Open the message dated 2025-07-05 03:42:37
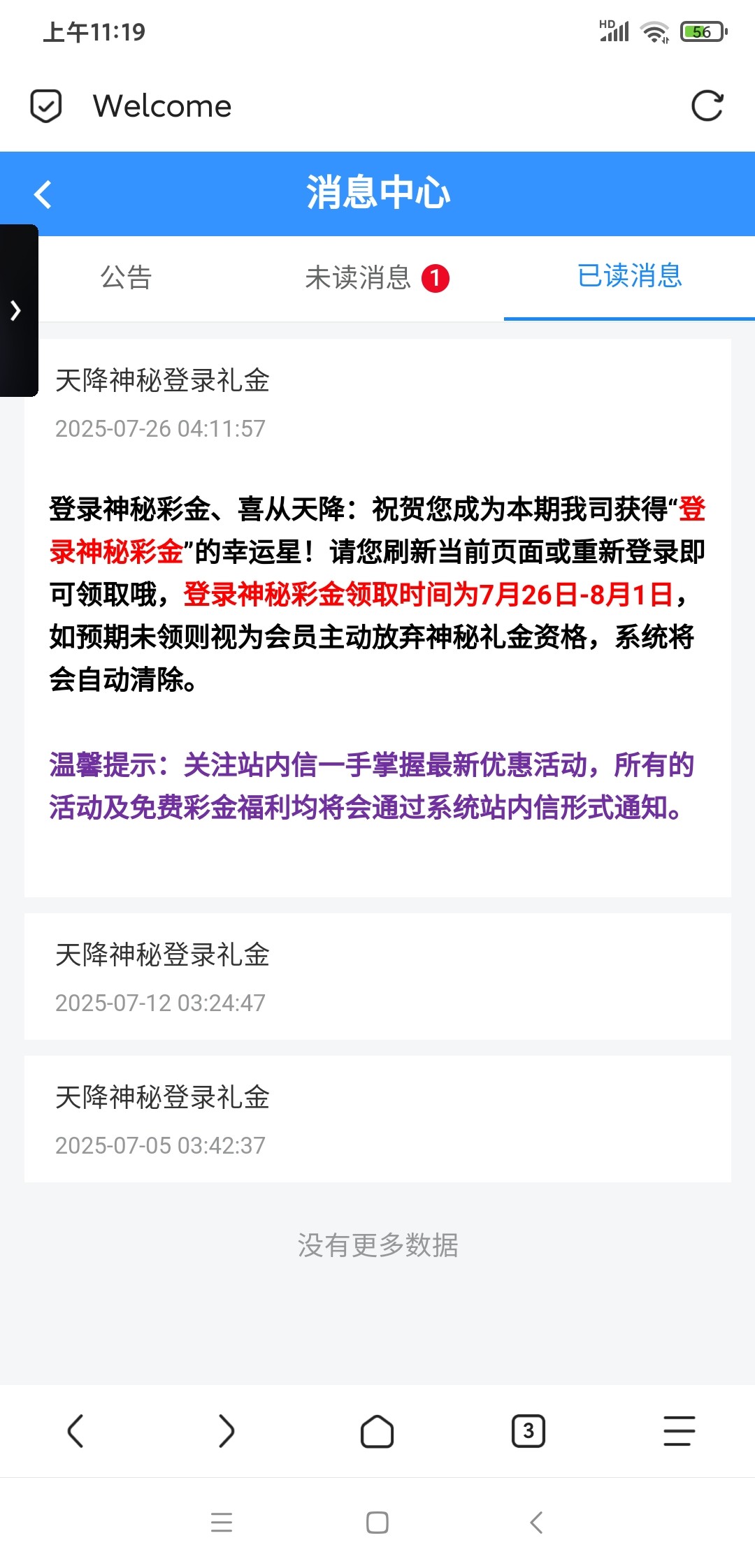The image size is (755, 1568). 377,1119
